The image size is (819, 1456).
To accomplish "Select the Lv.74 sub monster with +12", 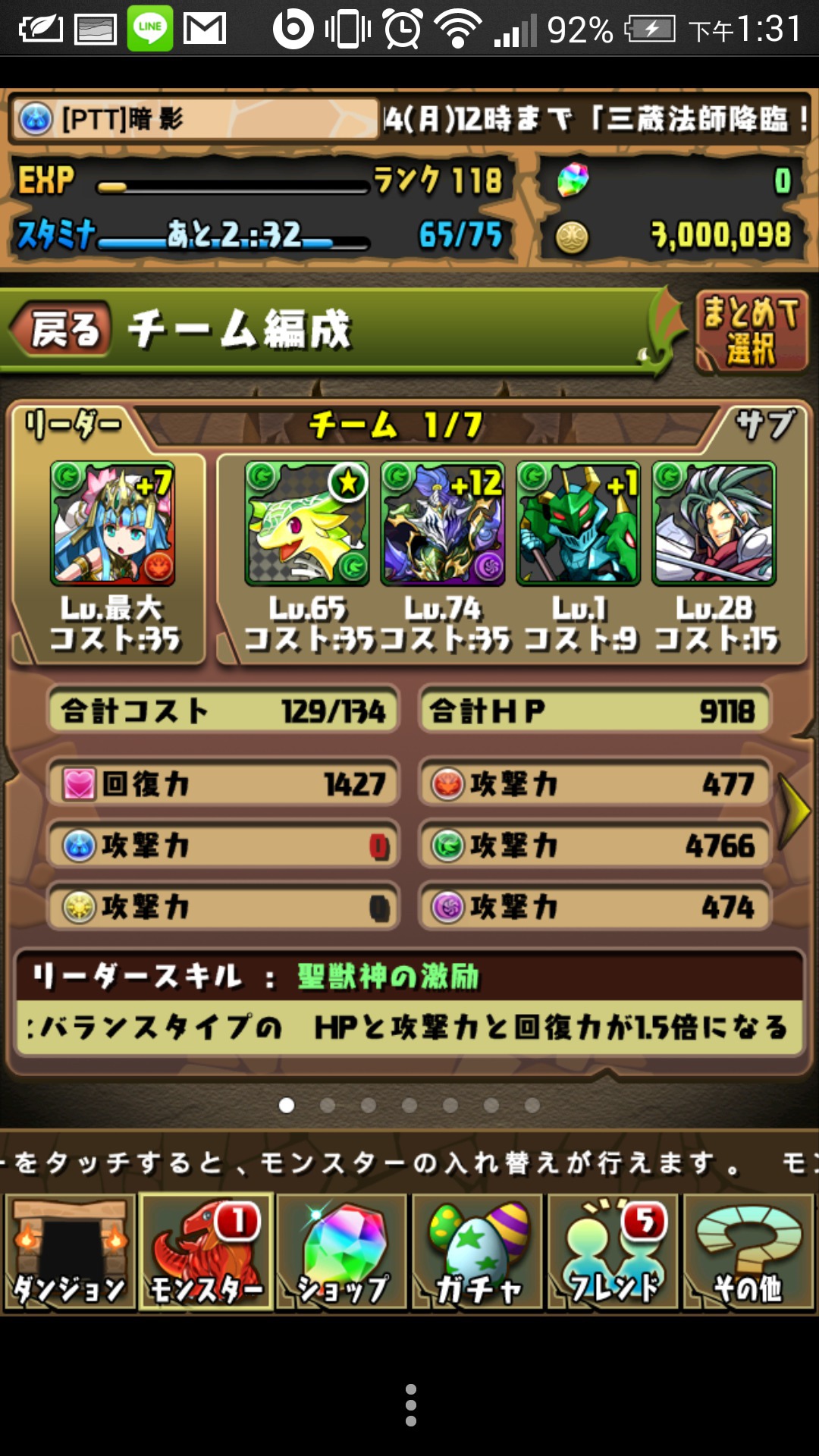I will [x=443, y=524].
